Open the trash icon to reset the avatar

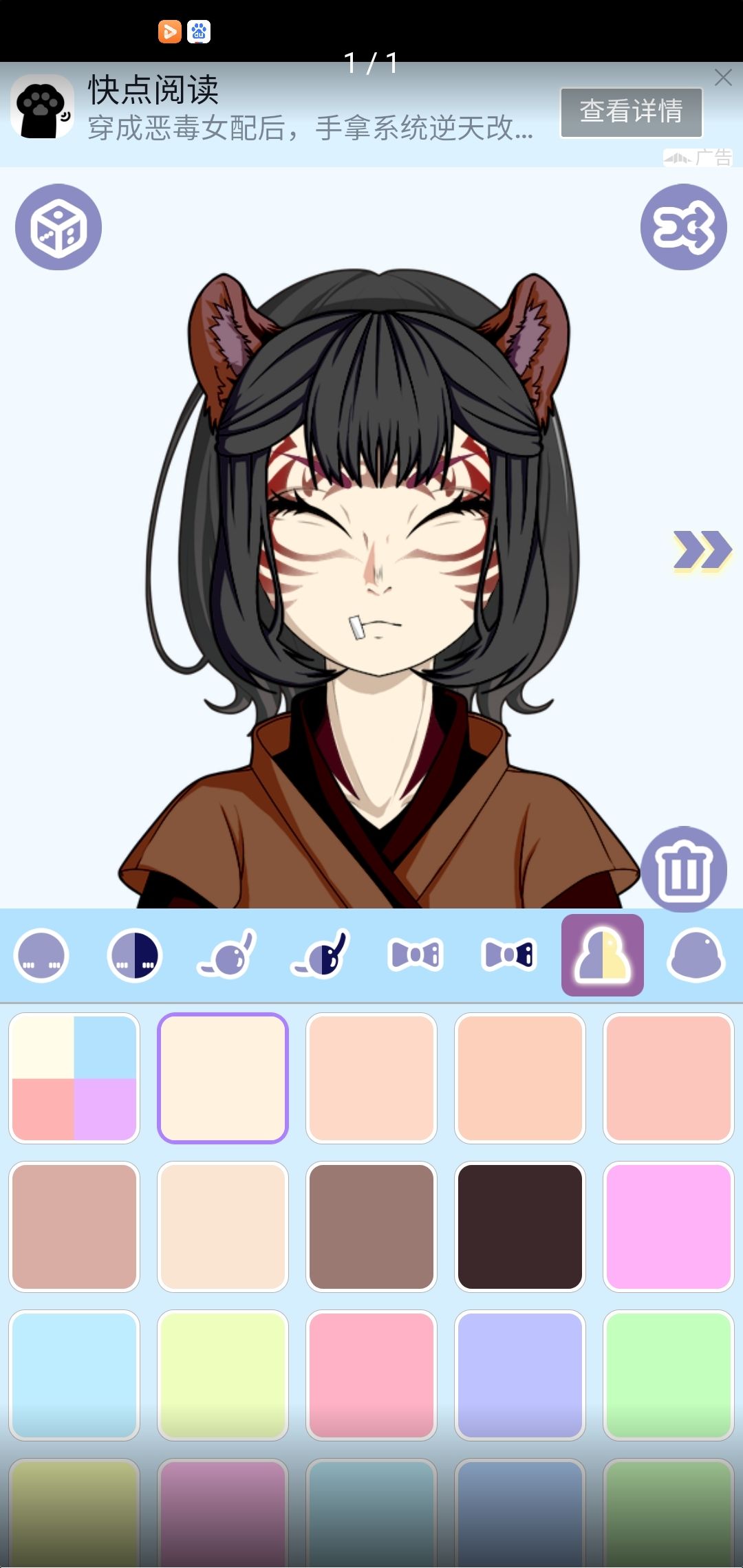pos(683,869)
